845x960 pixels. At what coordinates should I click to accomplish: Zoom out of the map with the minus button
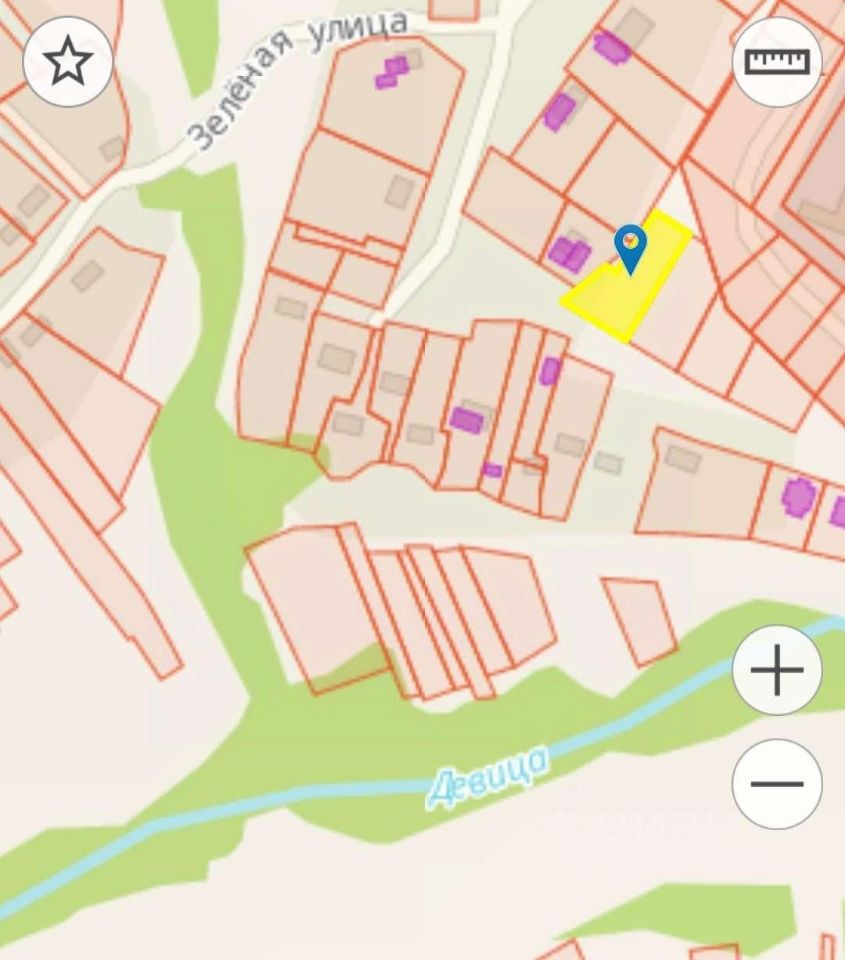point(777,783)
